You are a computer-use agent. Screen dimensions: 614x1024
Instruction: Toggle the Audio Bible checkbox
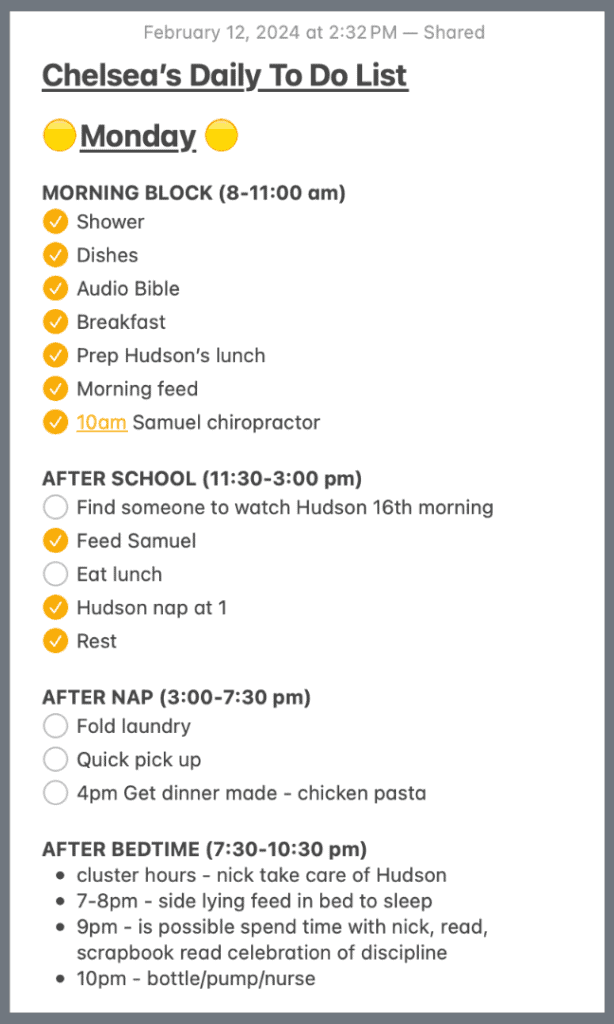click(x=56, y=289)
